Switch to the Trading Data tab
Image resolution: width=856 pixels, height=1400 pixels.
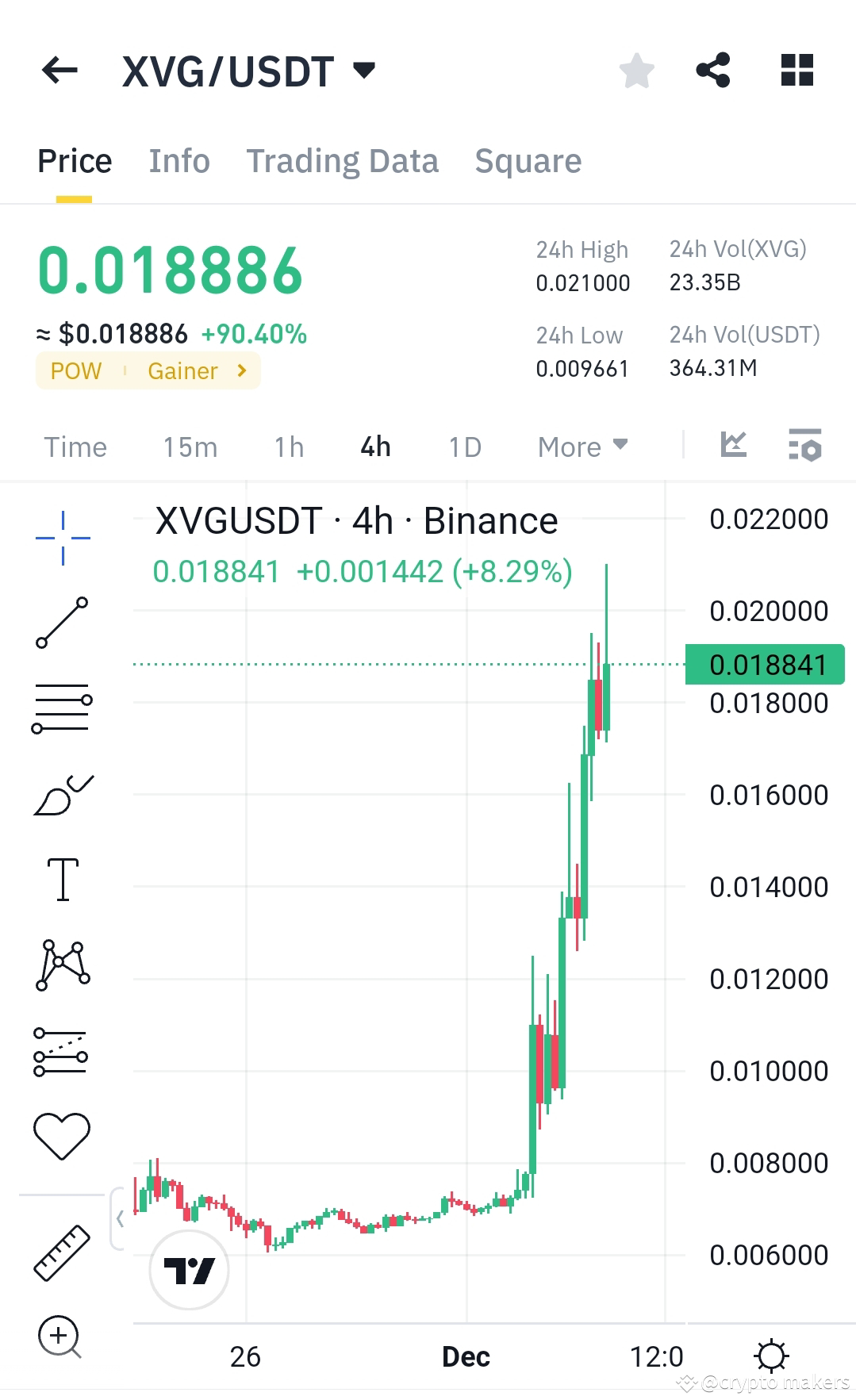[x=343, y=161]
